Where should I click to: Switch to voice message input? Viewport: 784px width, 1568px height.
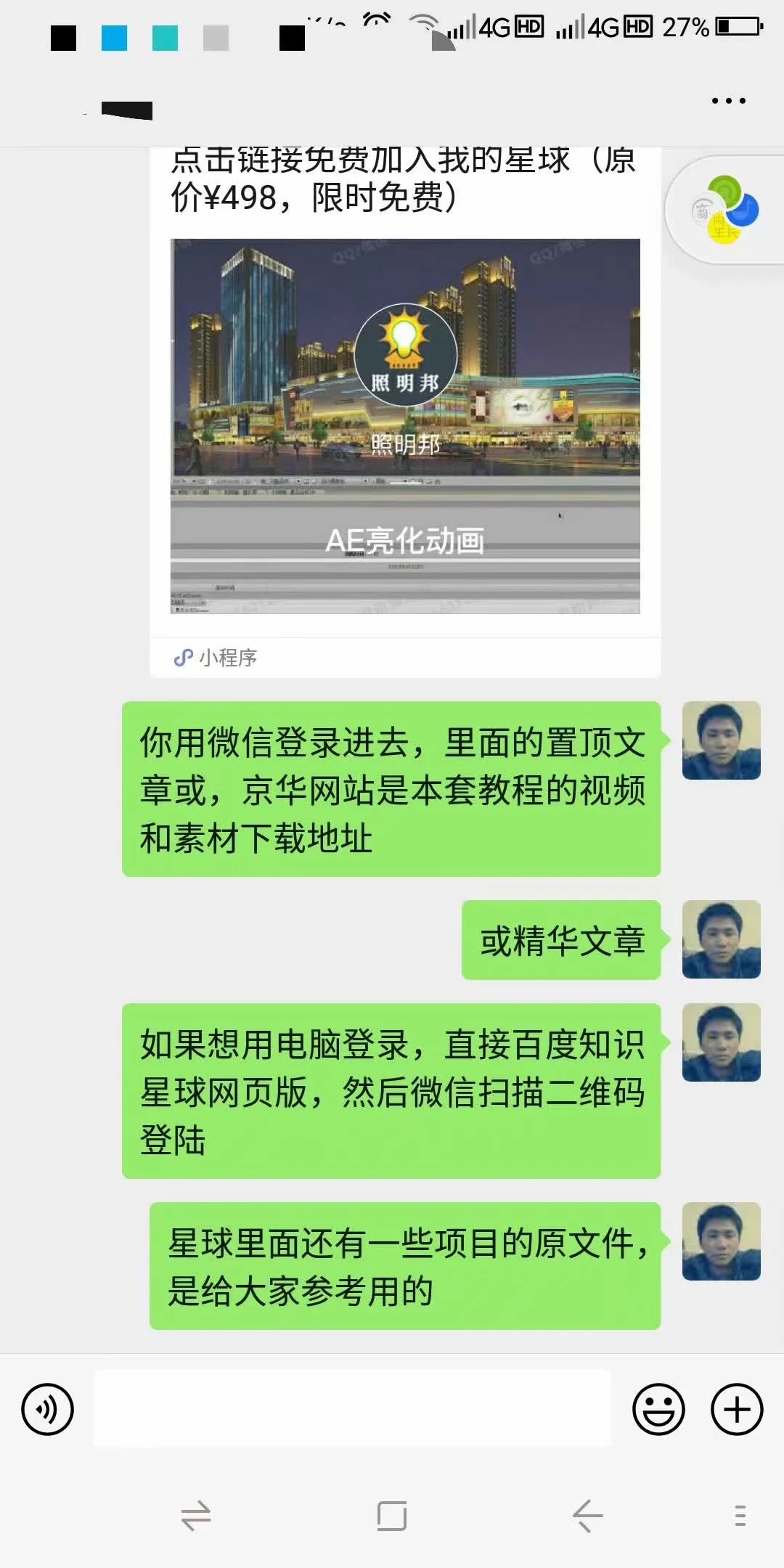point(48,1409)
